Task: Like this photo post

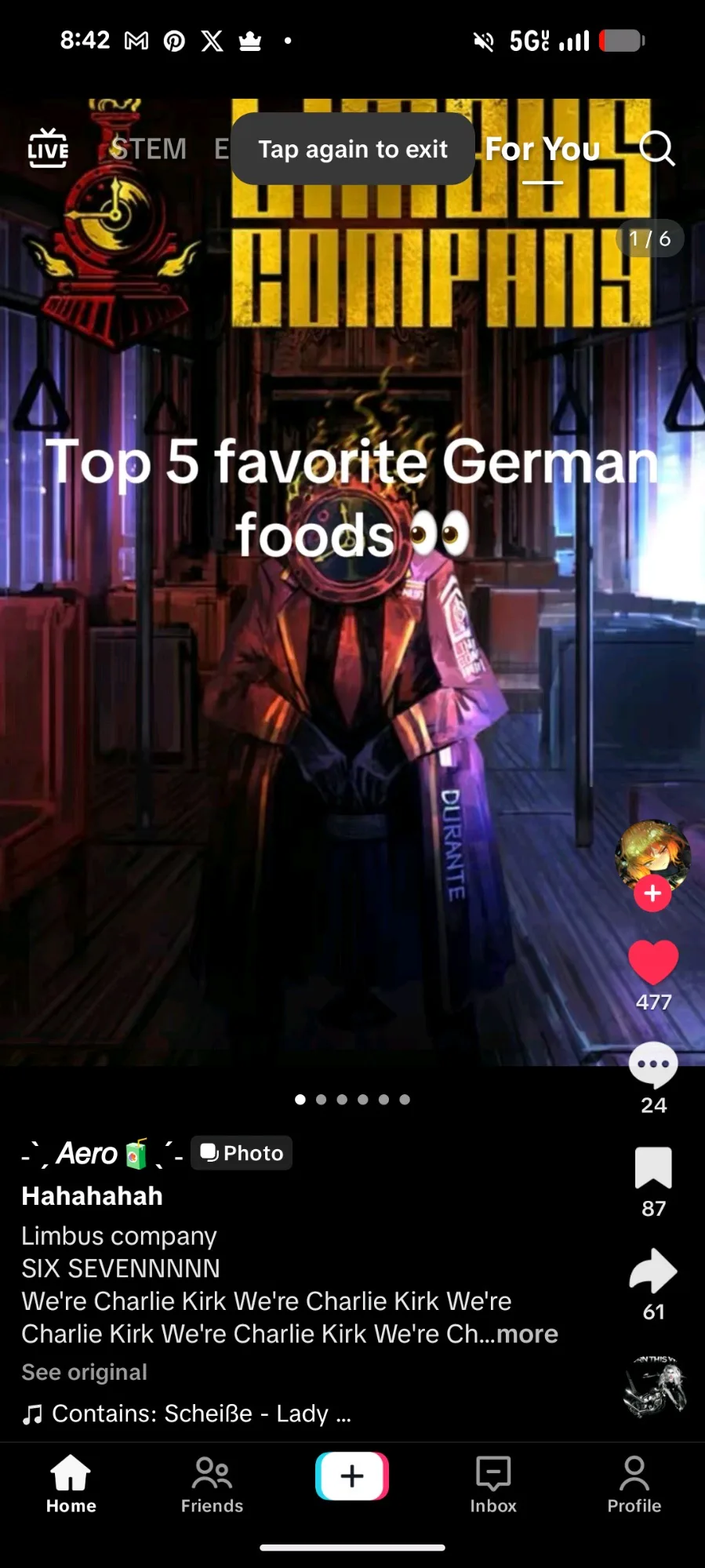Action: (653, 962)
